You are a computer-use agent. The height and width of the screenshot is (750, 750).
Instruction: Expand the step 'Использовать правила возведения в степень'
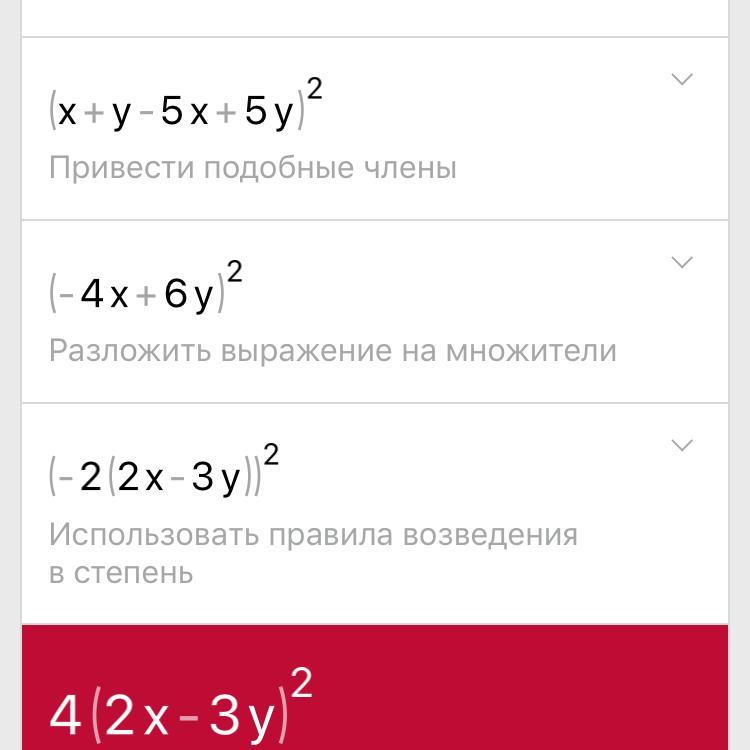click(x=682, y=446)
